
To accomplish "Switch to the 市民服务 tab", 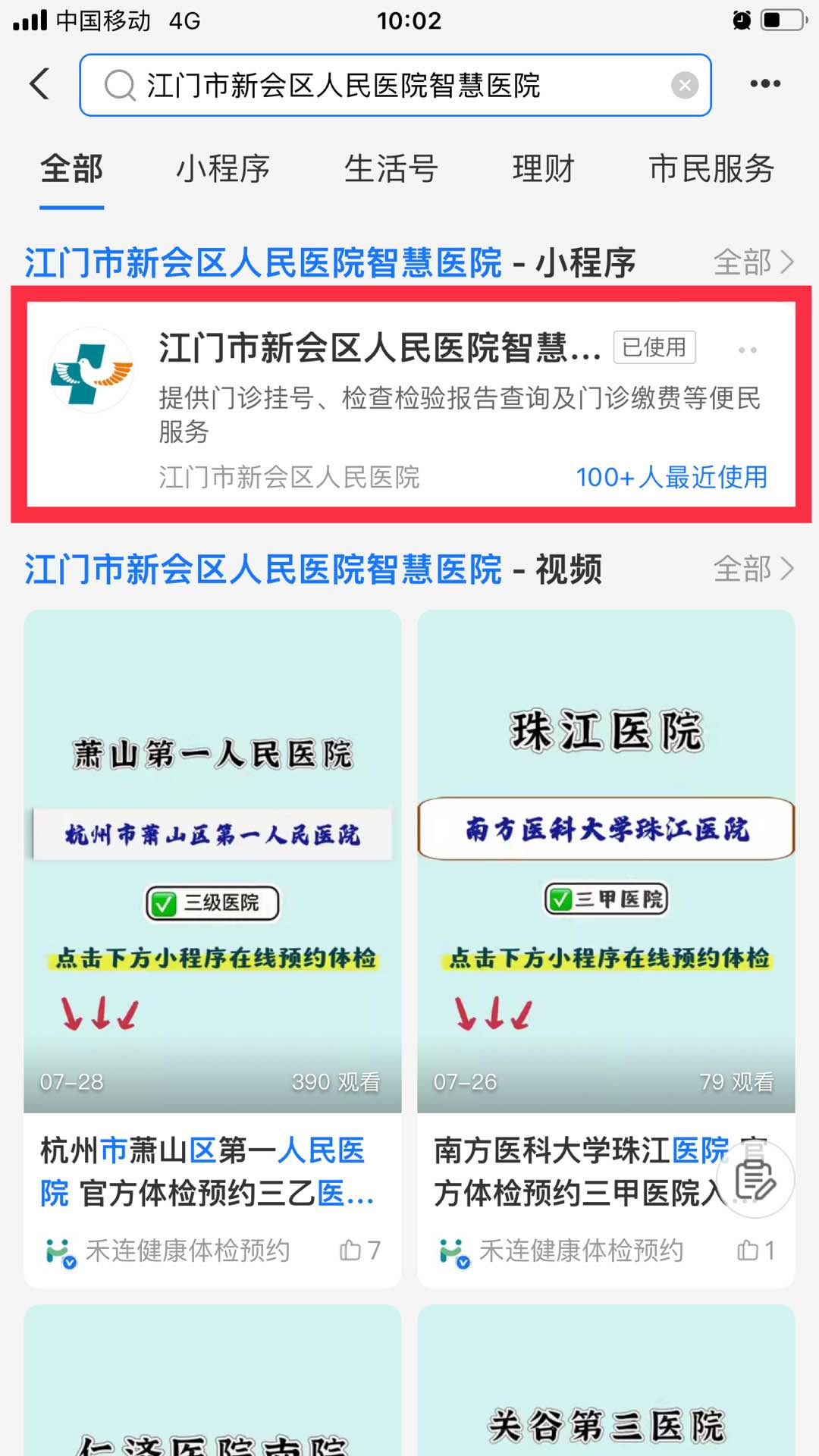I will pos(711,168).
